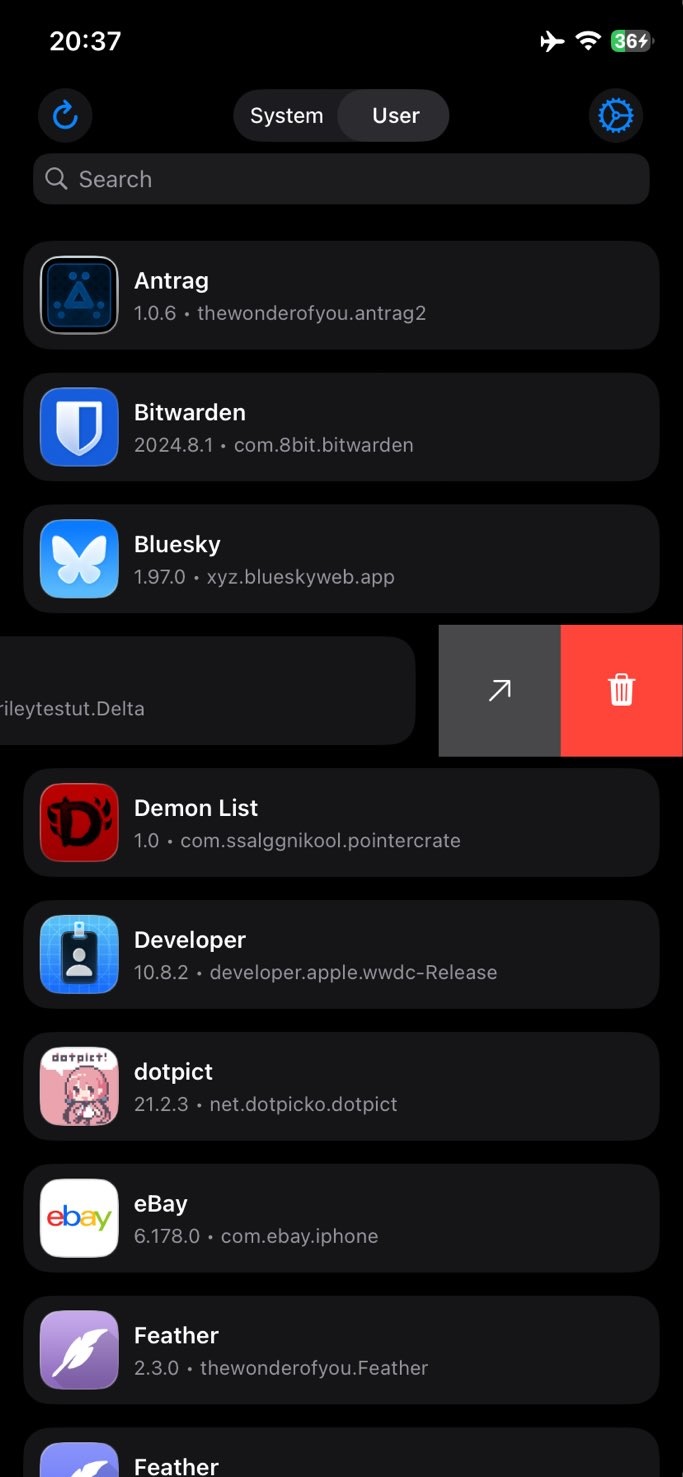Open the Bitwarden app entry
The width and height of the screenshot is (683, 1477).
click(x=341, y=427)
